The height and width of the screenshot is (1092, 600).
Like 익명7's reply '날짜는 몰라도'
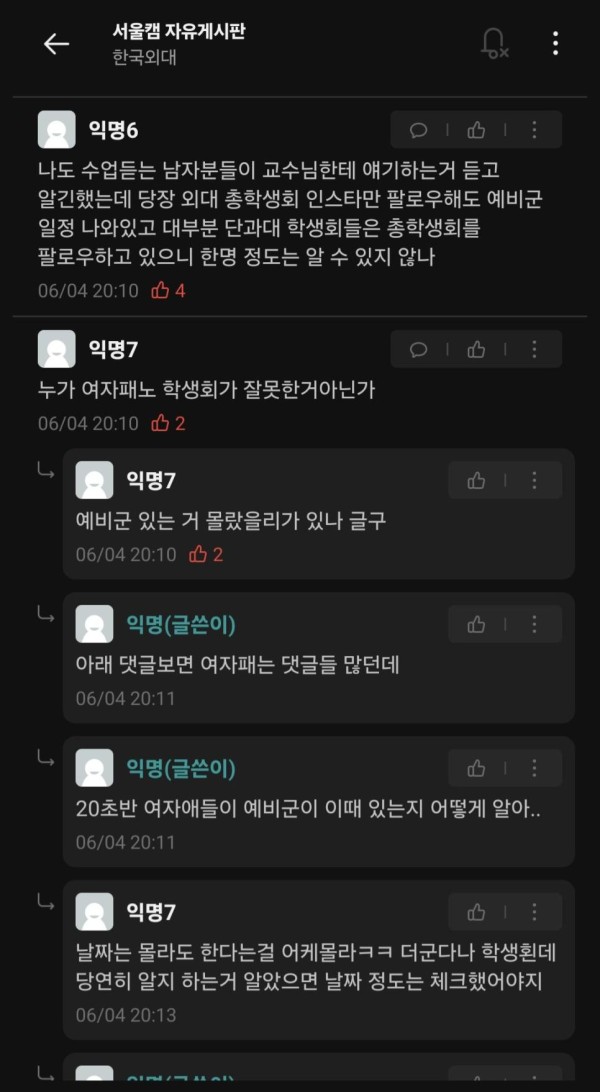[x=476, y=912]
